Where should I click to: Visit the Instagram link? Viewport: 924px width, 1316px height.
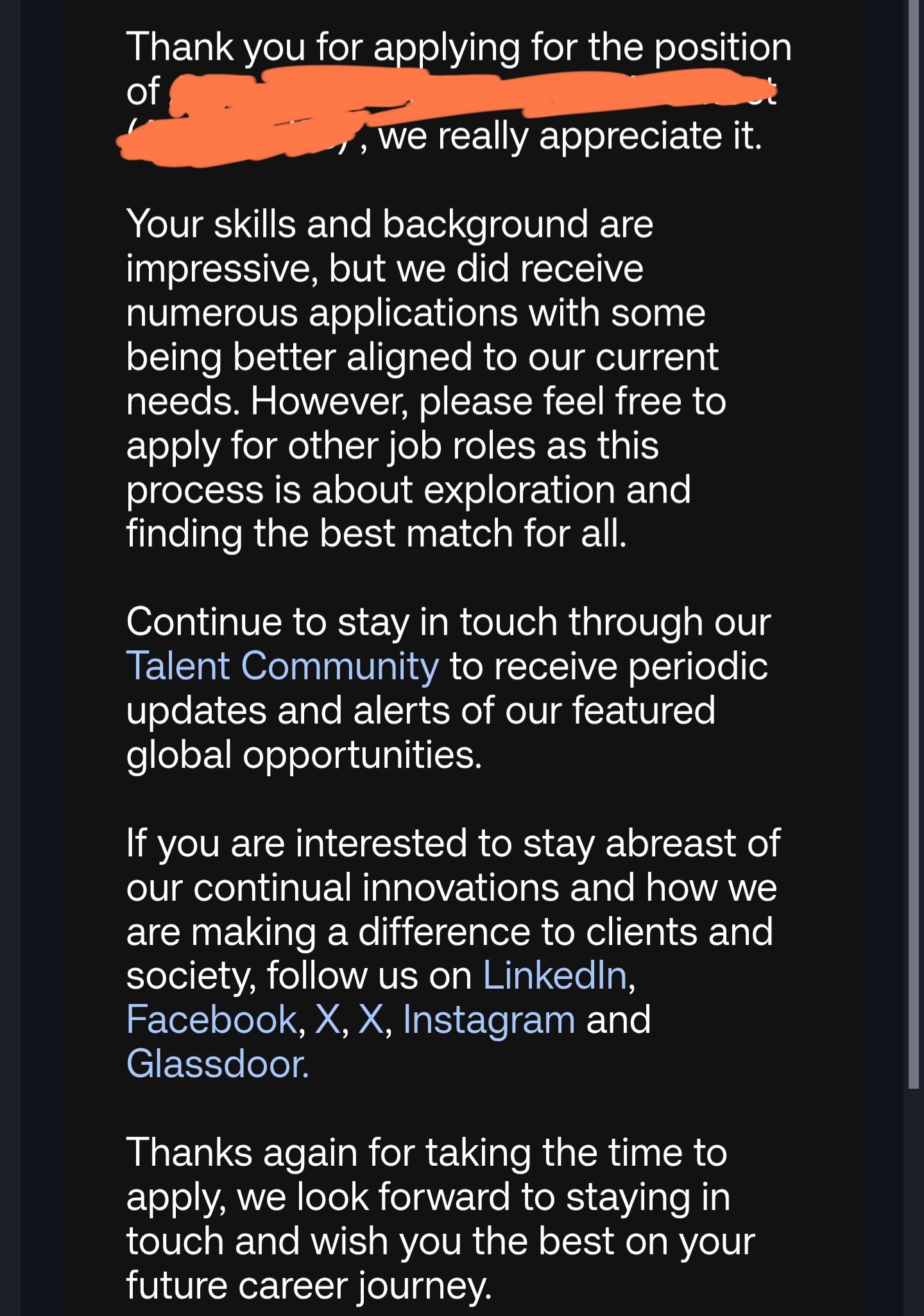[x=488, y=1019]
